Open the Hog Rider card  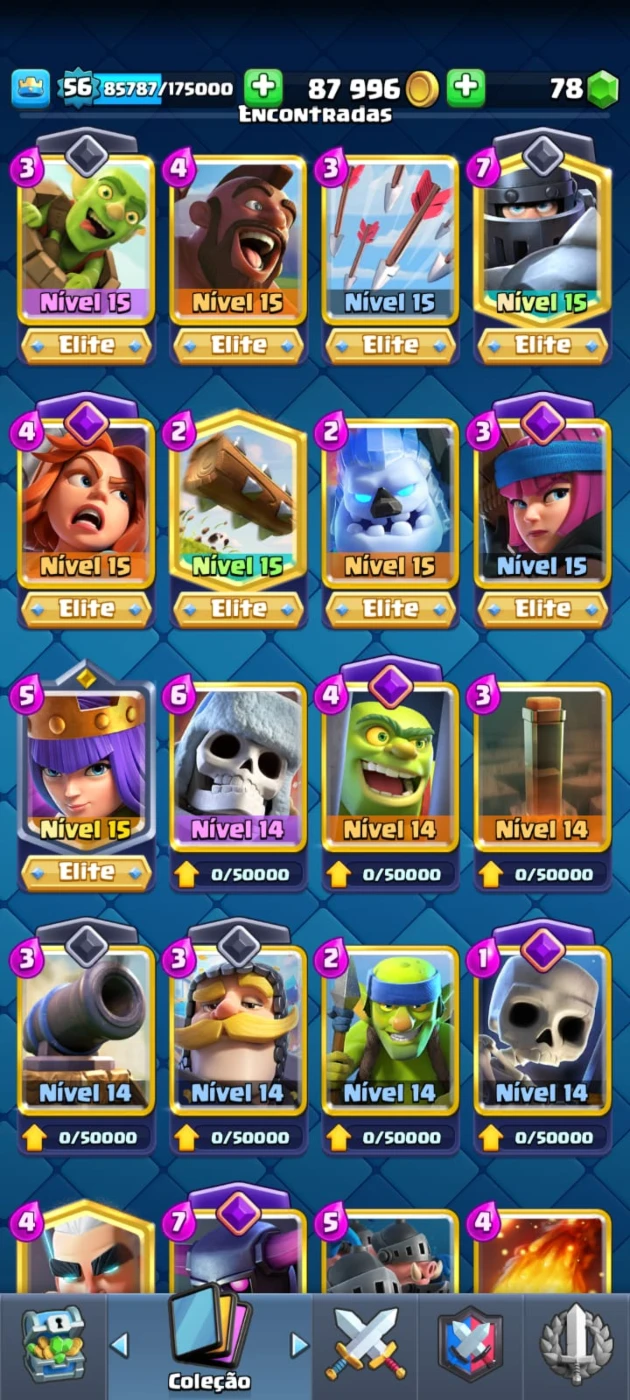pos(238,240)
